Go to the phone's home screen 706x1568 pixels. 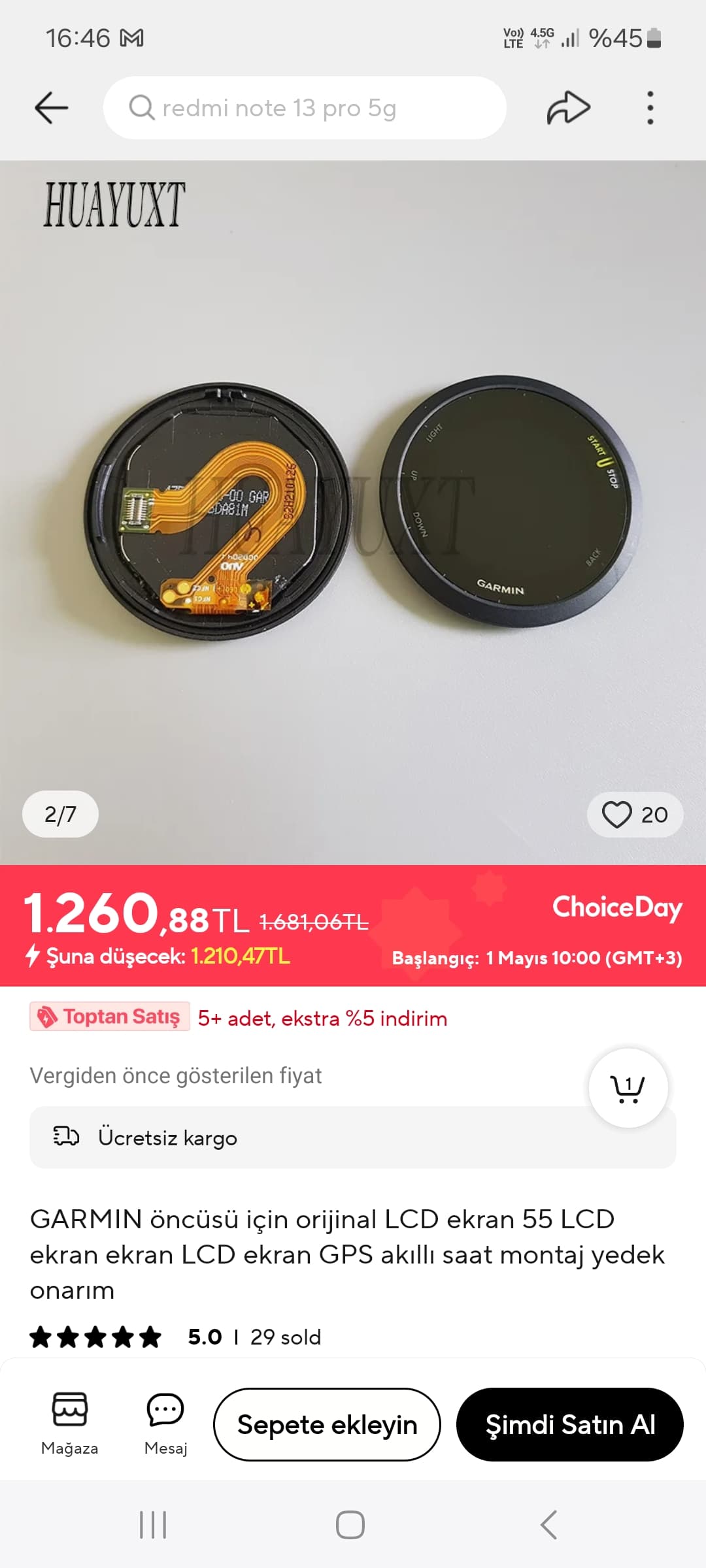point(350,1525)
